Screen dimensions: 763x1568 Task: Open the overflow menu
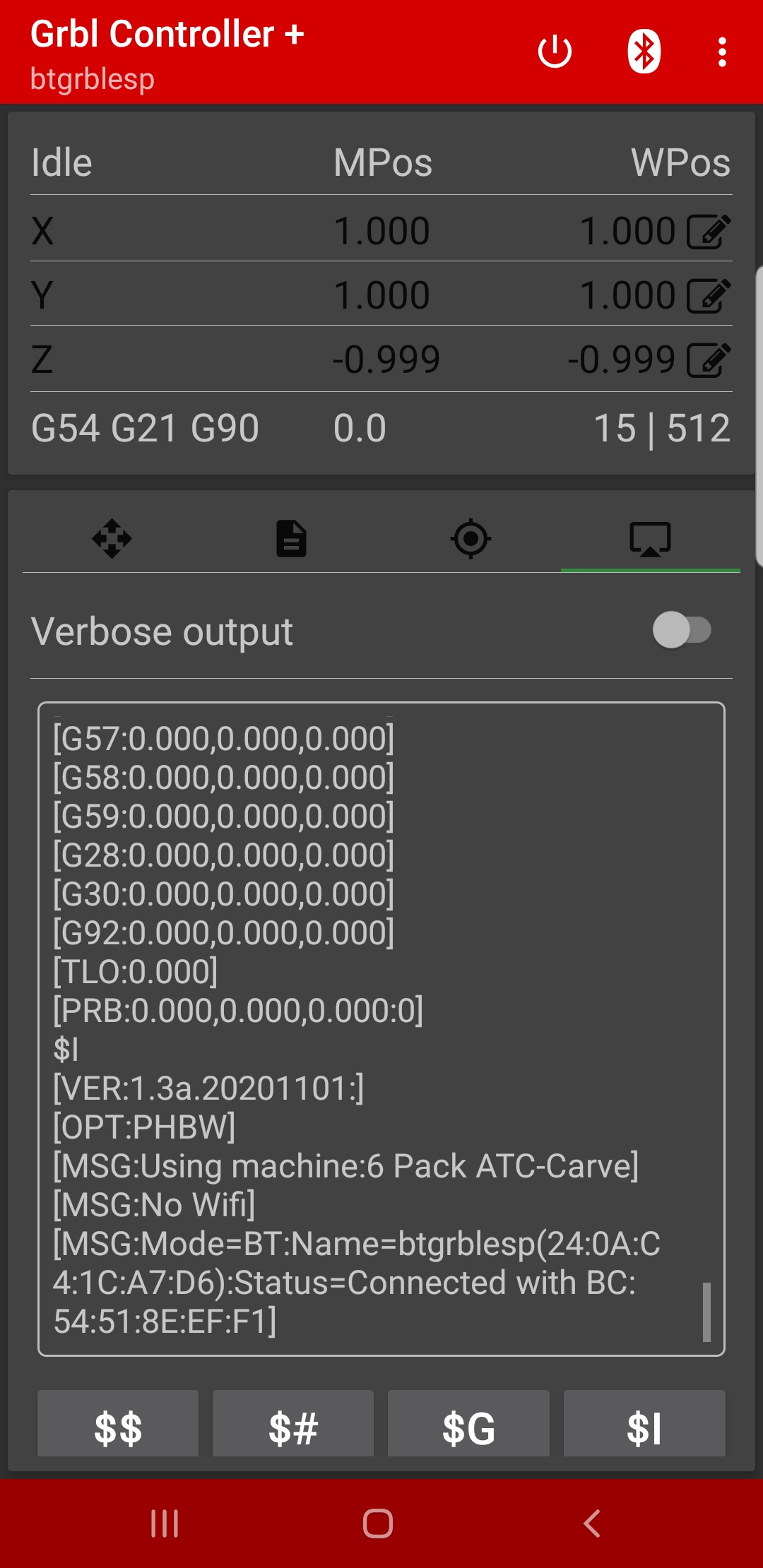coord(722,52)
